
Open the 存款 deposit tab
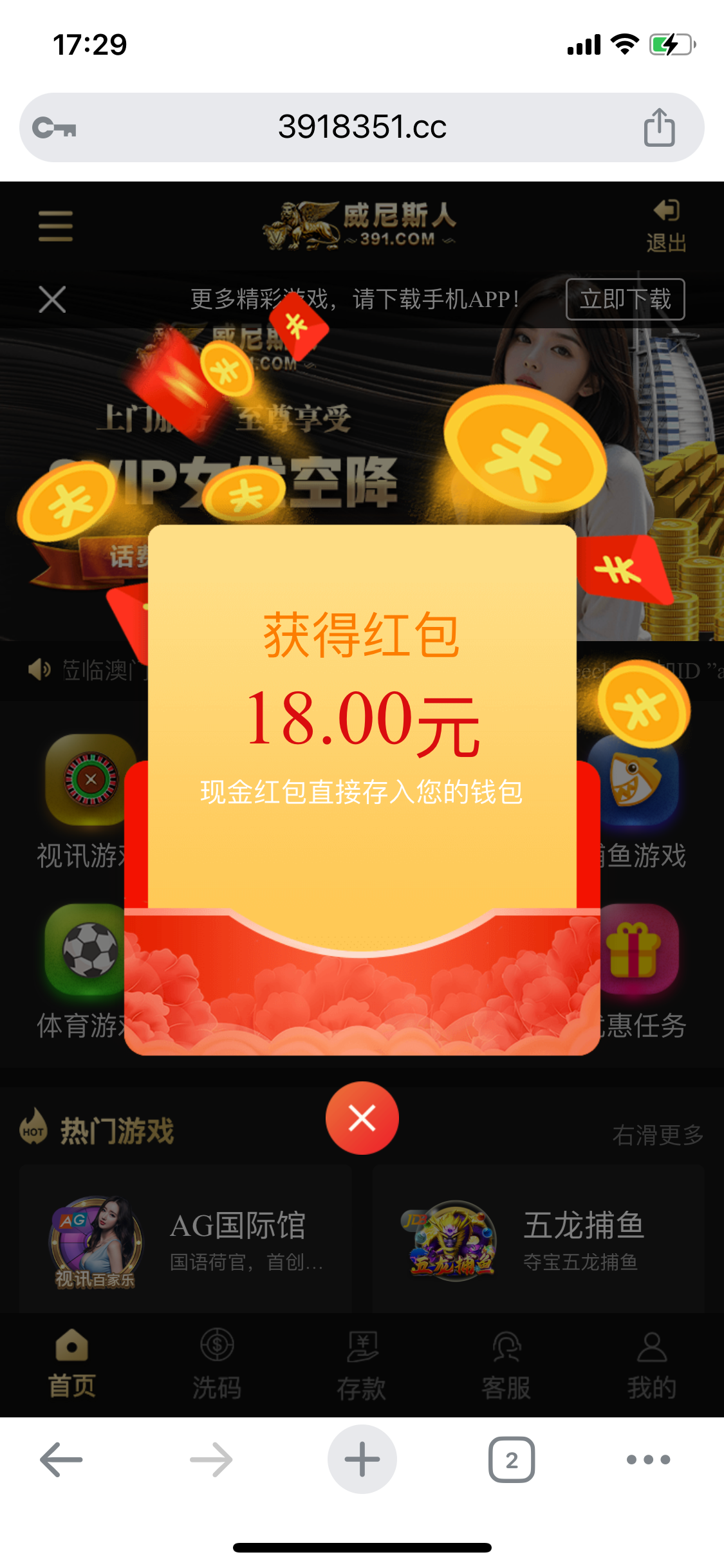[x=362, y=1363]
